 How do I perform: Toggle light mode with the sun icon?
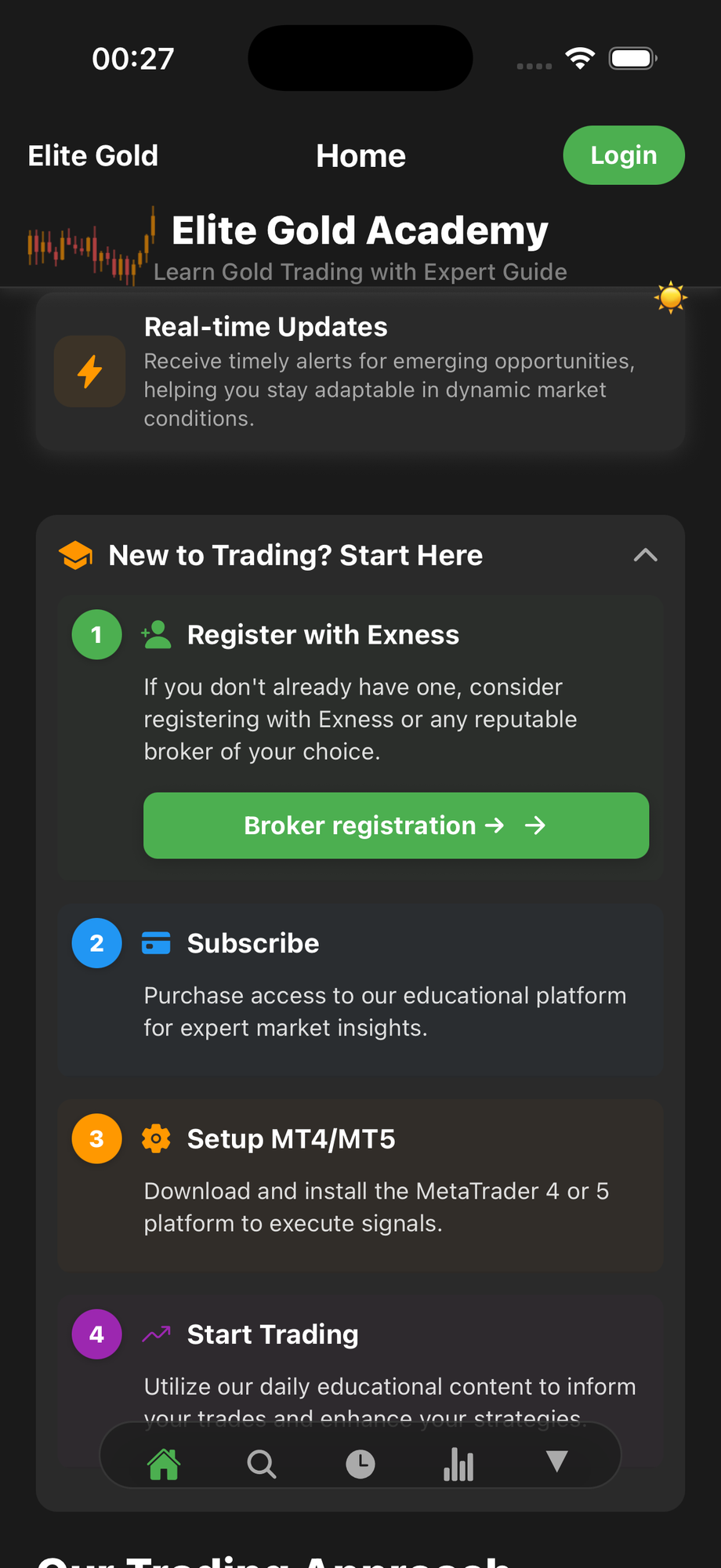(672, 298)
